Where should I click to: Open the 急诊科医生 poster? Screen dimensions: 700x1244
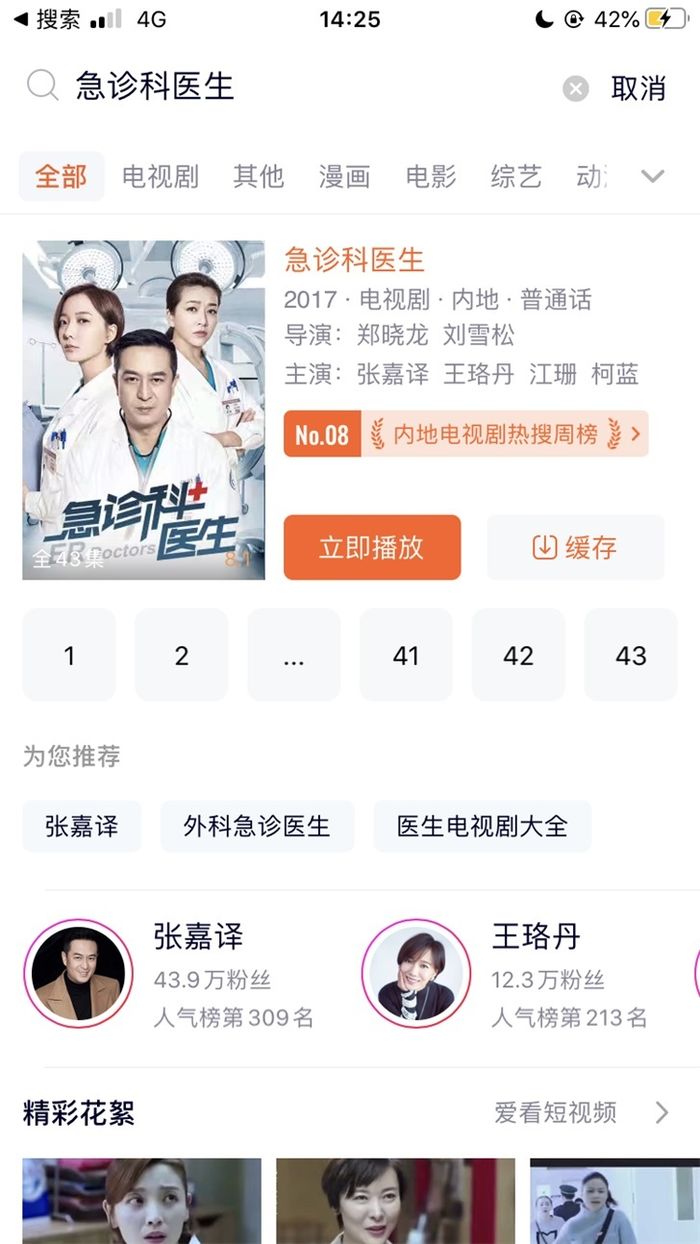point(143,410)
